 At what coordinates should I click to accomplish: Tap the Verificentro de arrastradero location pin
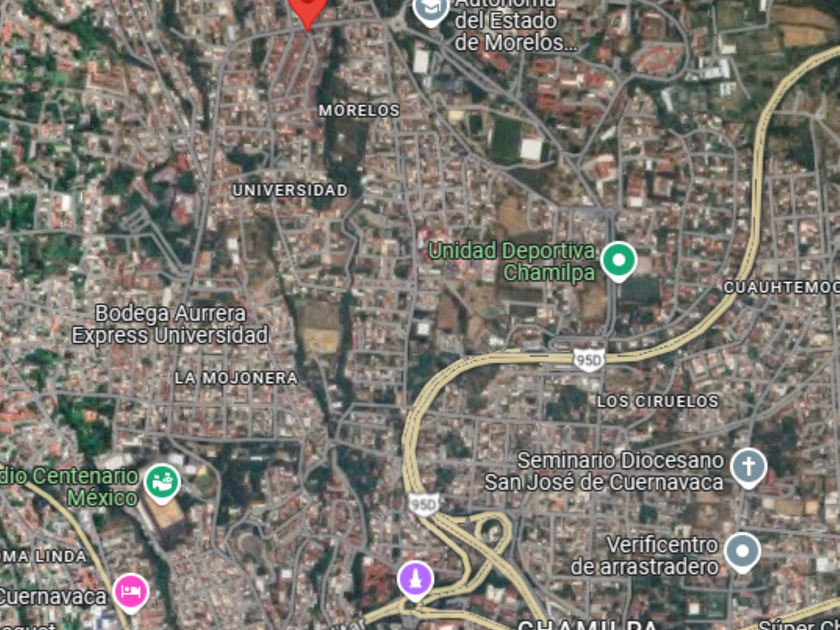click(742, 551)
